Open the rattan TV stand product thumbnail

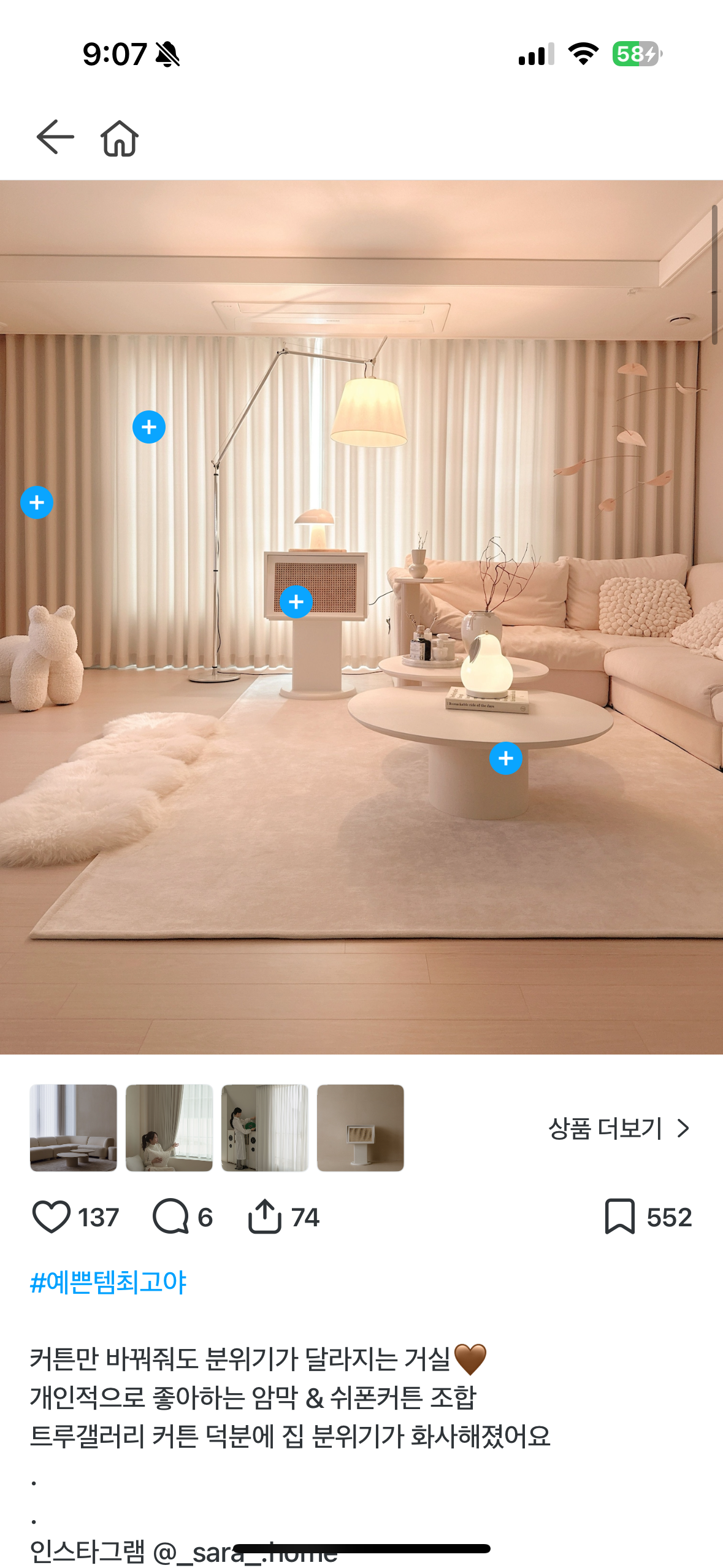click(361, 1128)
